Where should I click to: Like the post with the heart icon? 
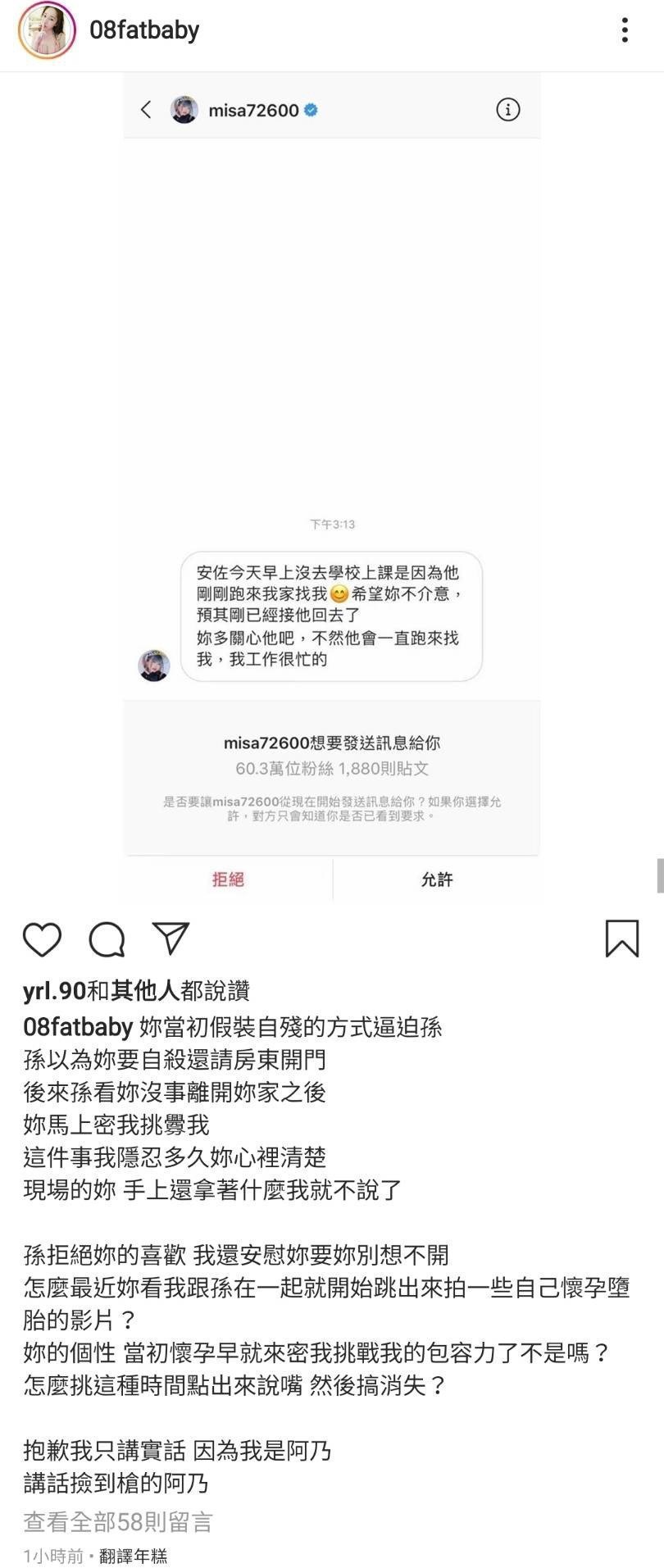[43, 939]
